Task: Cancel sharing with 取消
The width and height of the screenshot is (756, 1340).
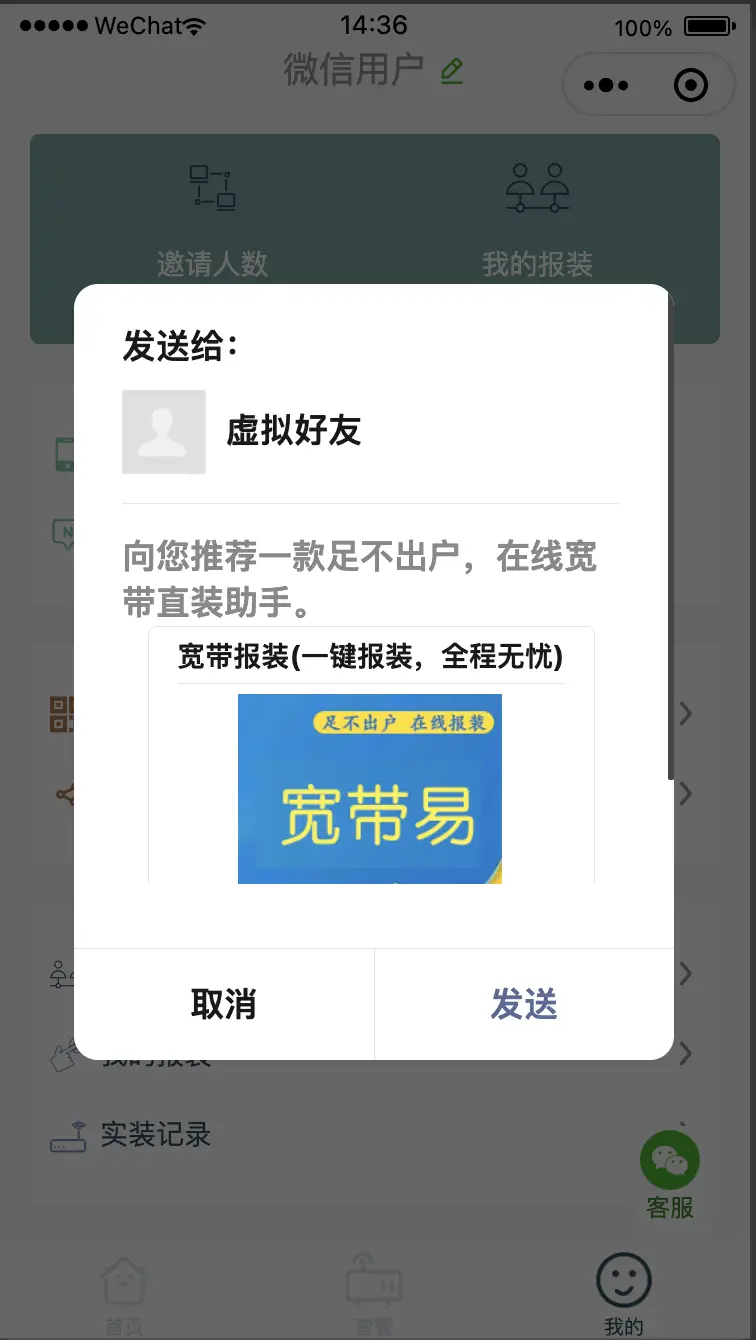Action: pos(224,1004)
